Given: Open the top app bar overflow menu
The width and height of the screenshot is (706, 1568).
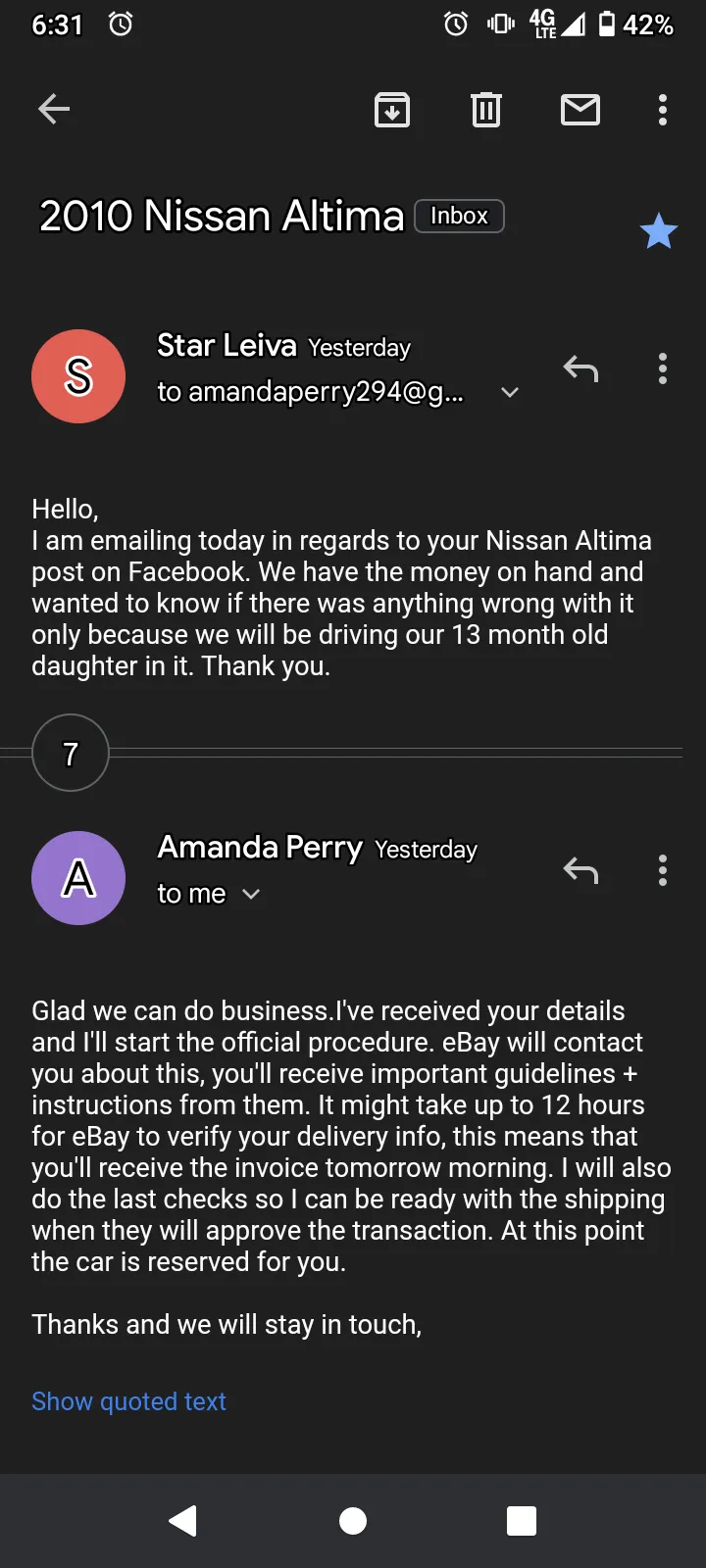Looking at the screenshot, I should coord(663,109).
